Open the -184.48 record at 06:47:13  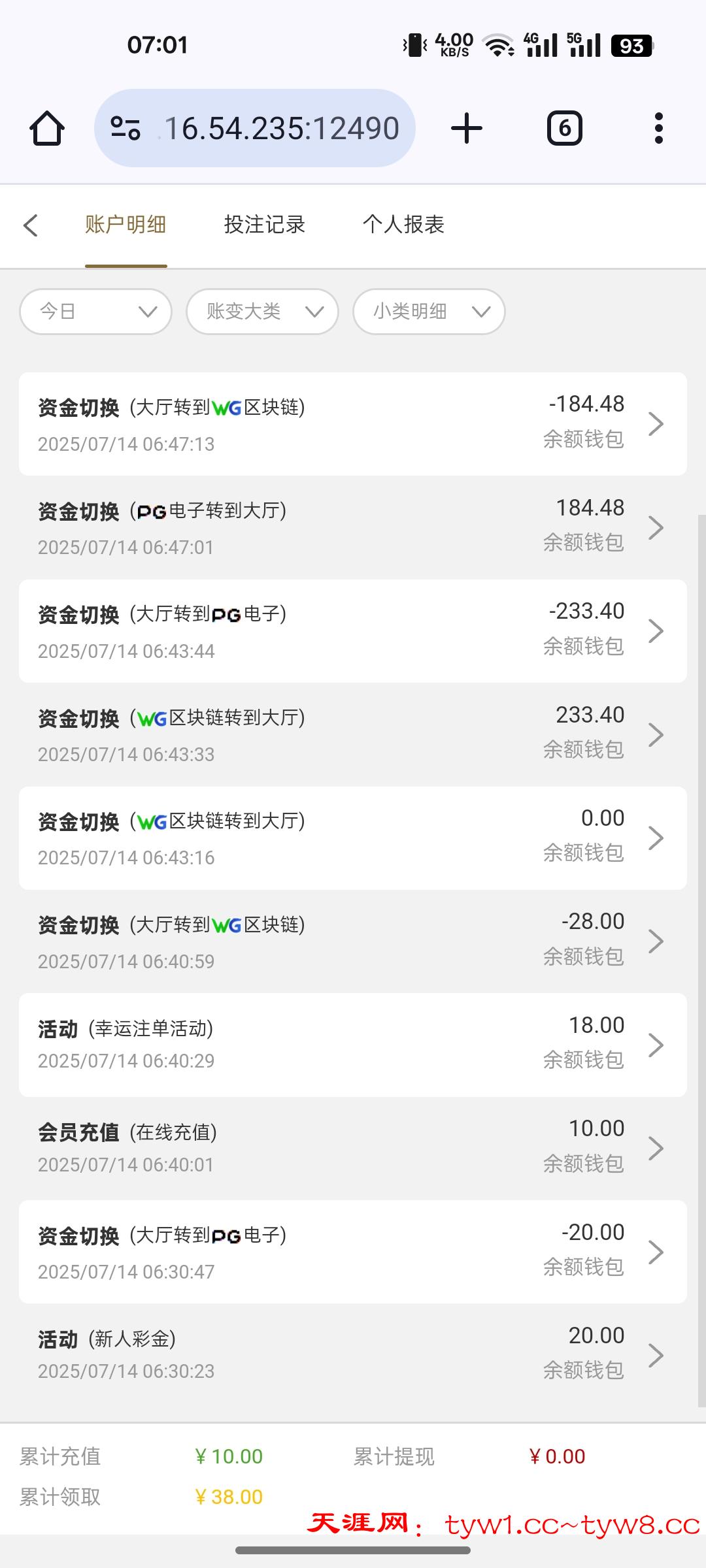click(x=353, y=424)
